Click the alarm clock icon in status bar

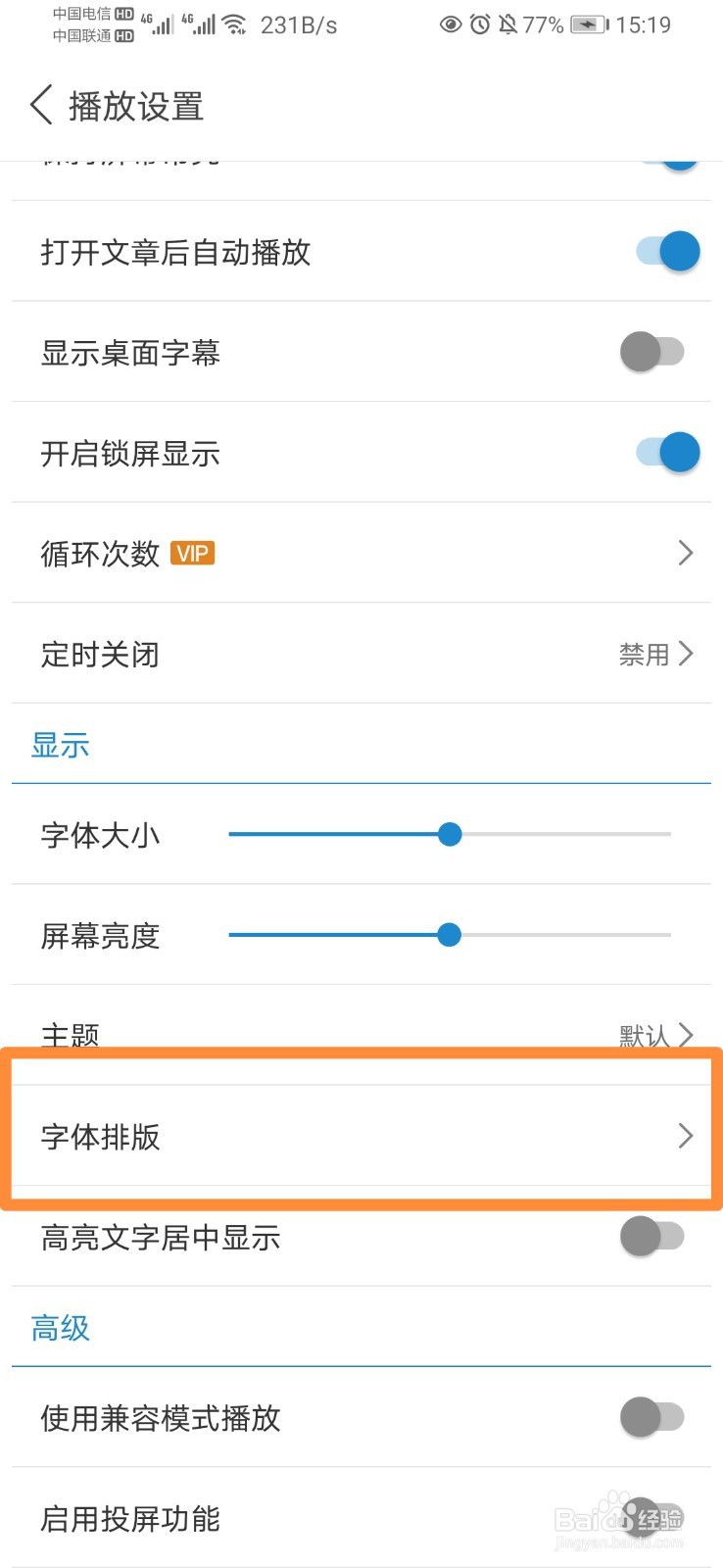tap(480, 24)
